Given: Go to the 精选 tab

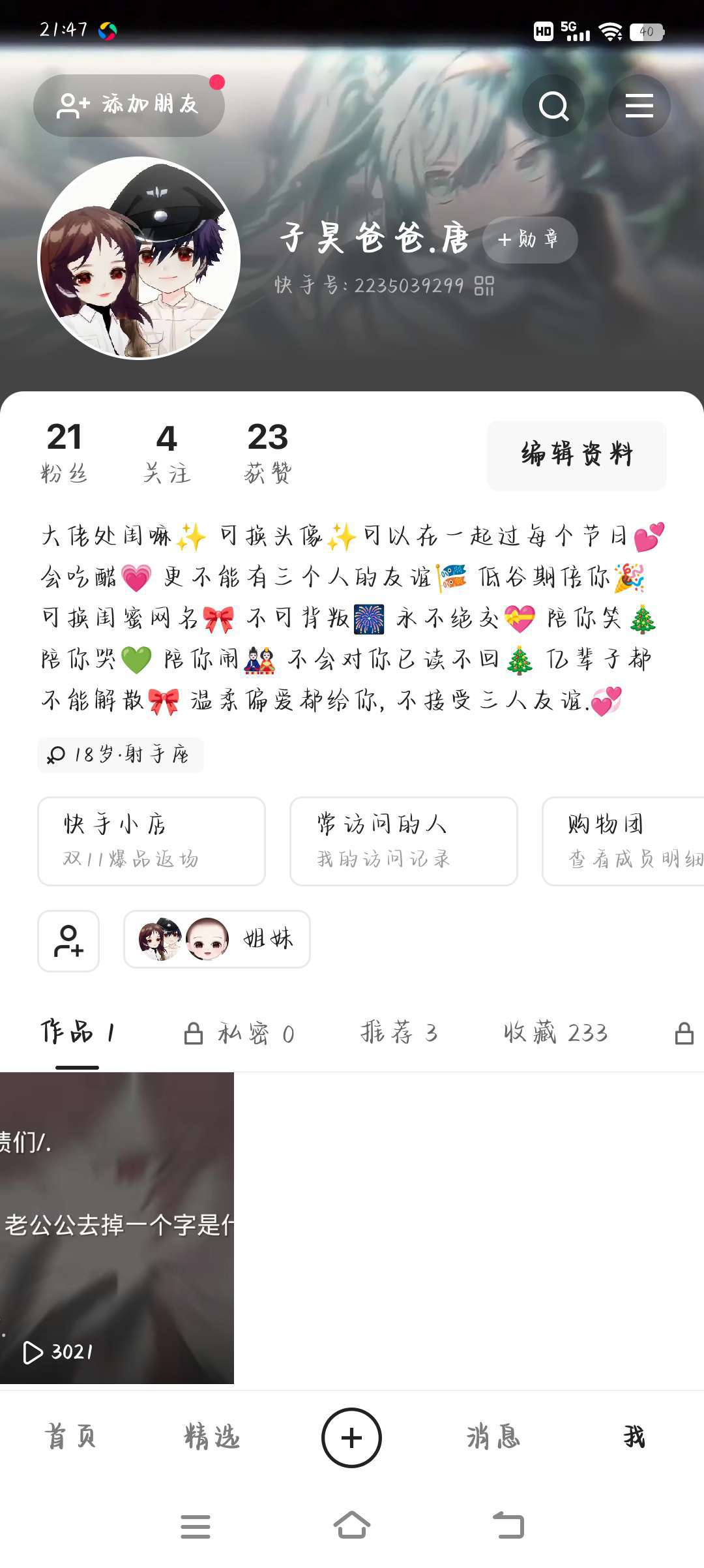Looking at the screenshot, I should tap(212, 1437).
